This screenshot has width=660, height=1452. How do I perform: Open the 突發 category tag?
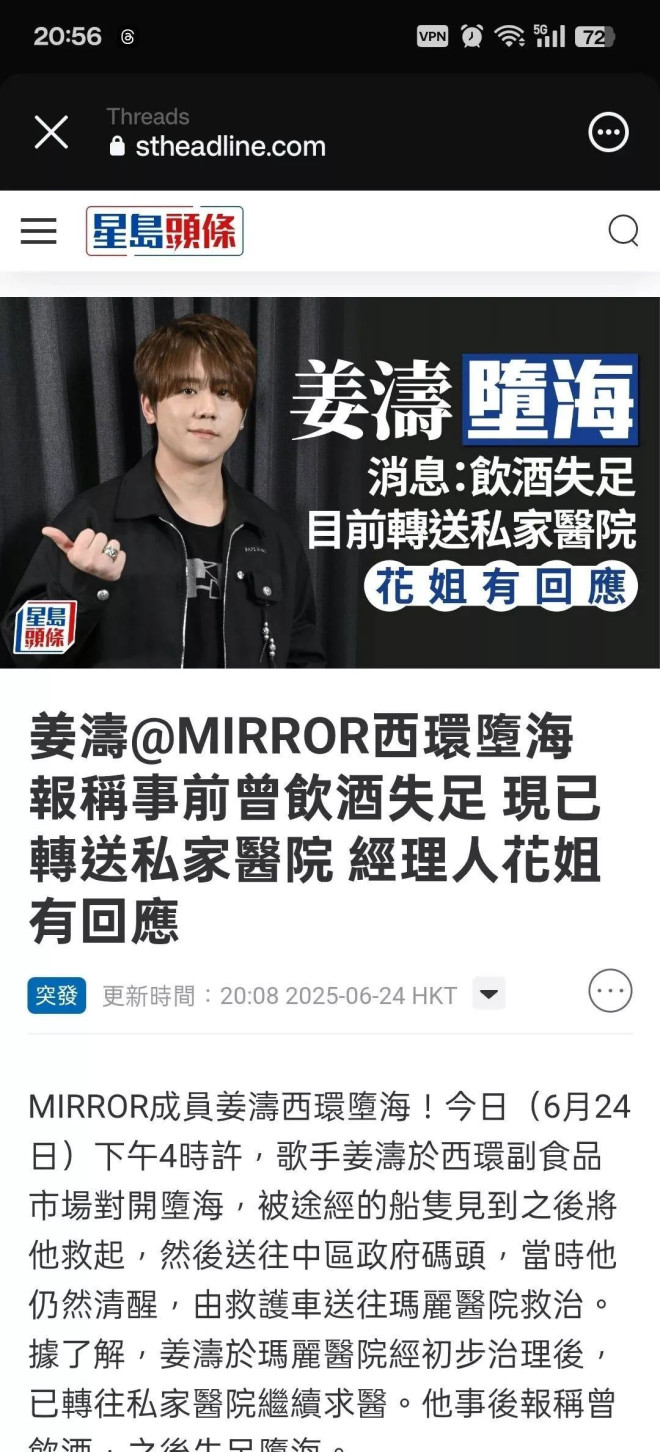[x=56, y=995]
